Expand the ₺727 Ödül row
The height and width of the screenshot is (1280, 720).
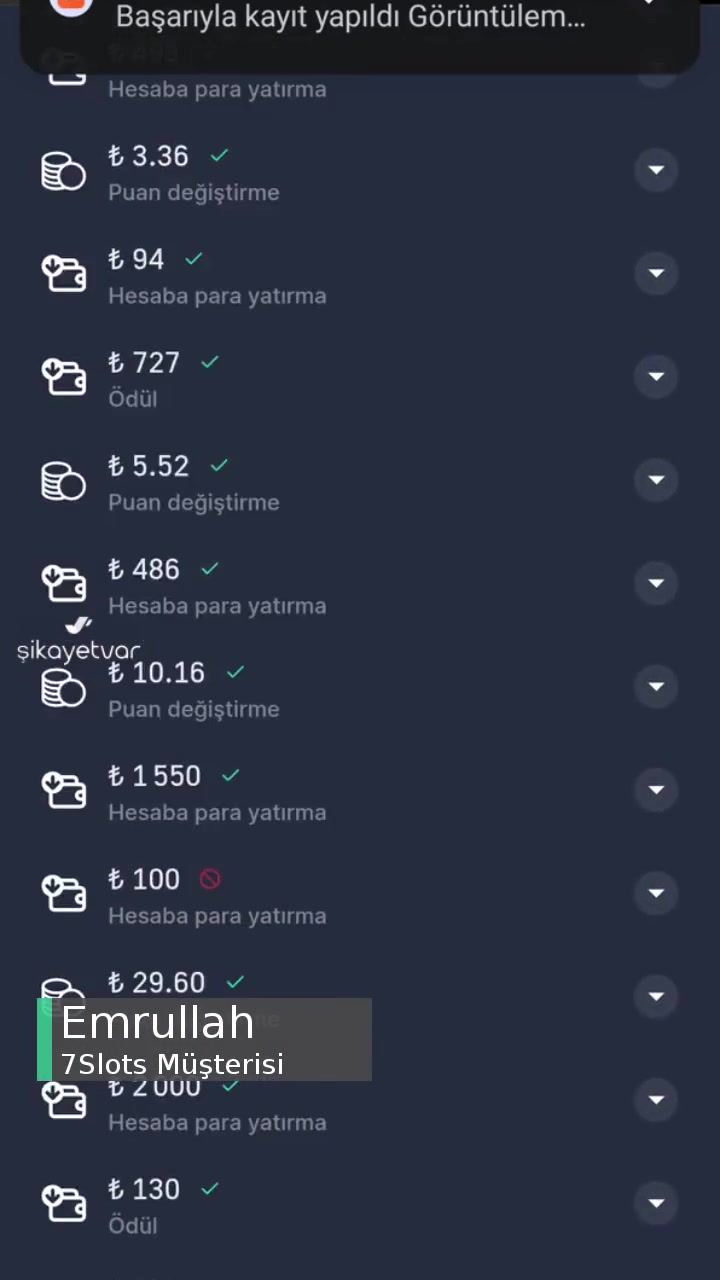pyautogui.click(x=656, y=376)
